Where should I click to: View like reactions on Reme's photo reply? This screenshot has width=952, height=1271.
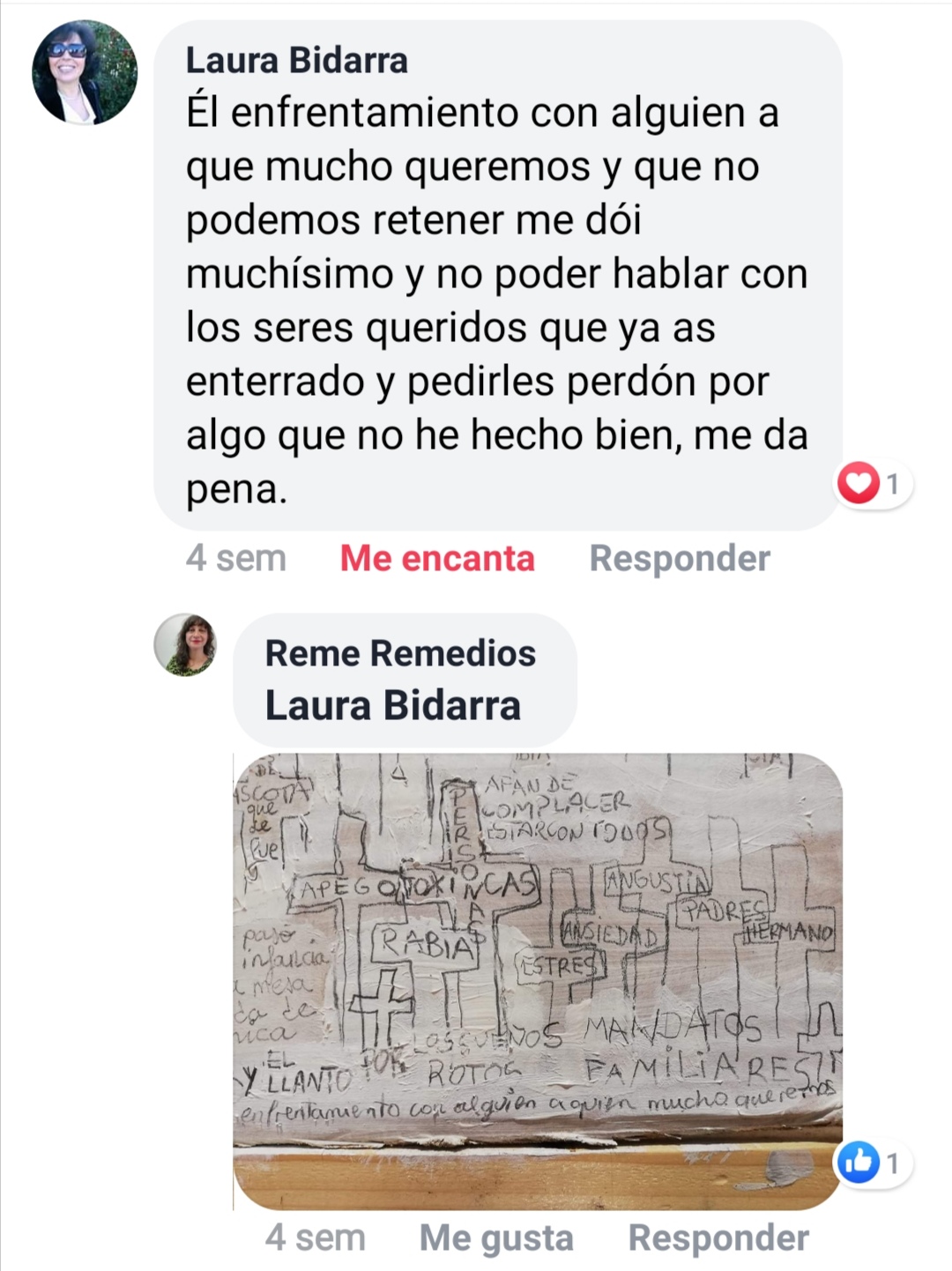pyautogui.click(x=872, y=1163)
